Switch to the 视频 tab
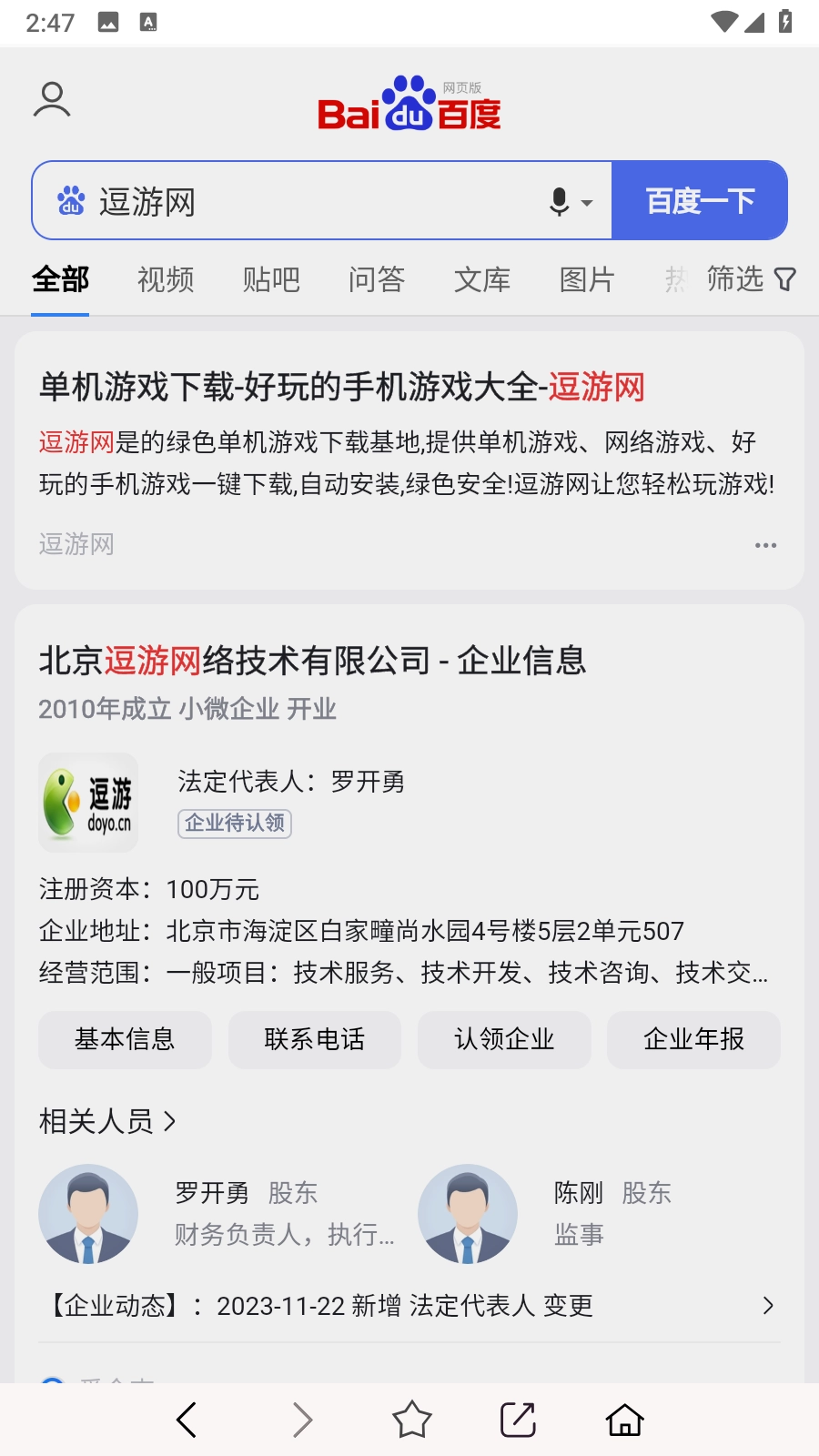Screen dimensions: 819x1456 point(165,279)
